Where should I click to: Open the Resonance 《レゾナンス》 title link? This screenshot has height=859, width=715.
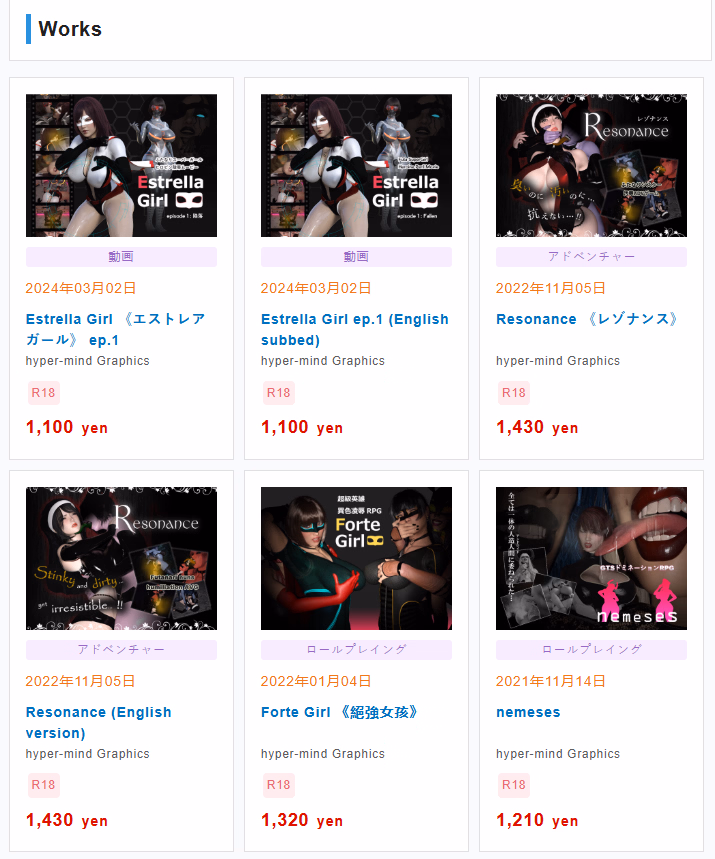[x=588, y=319]
